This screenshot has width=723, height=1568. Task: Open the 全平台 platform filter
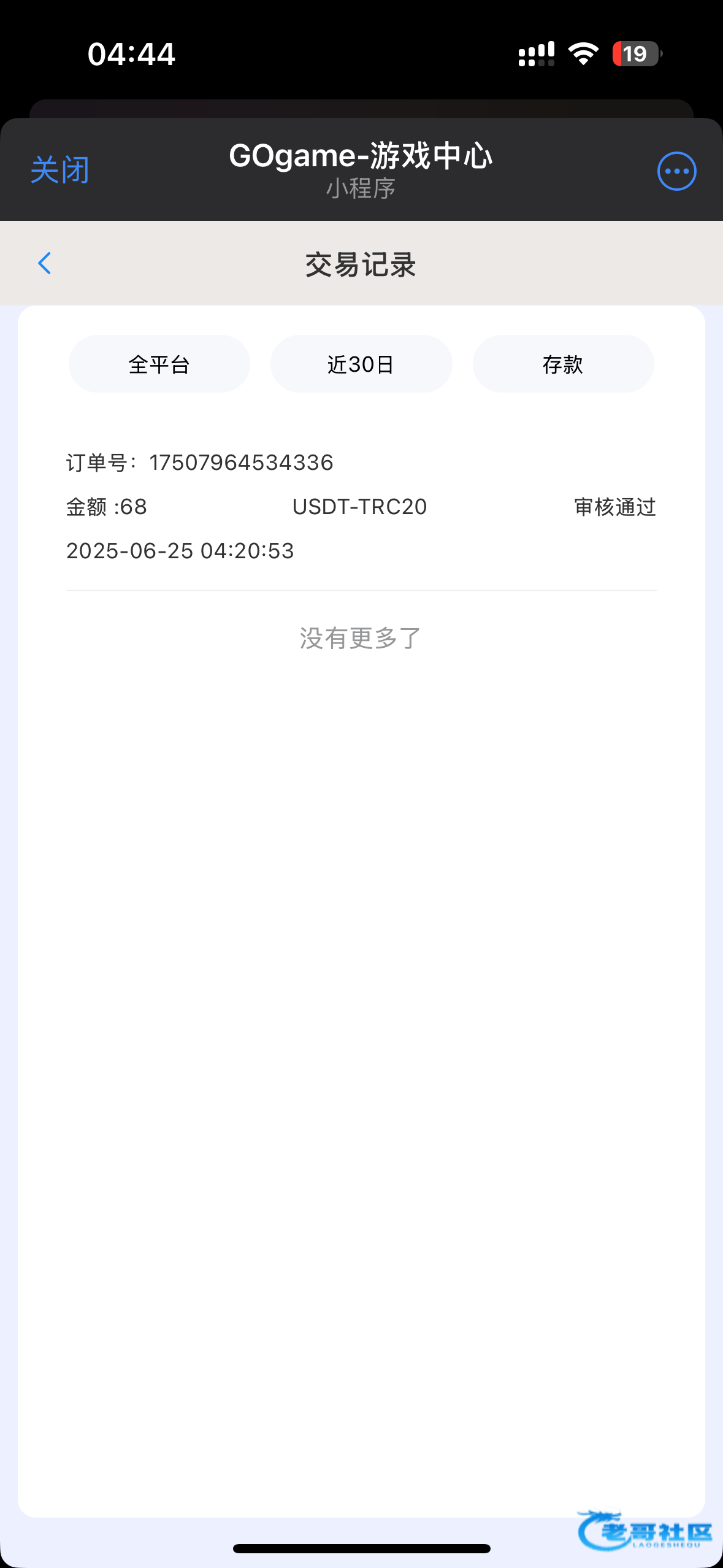(x=159, y=364)
